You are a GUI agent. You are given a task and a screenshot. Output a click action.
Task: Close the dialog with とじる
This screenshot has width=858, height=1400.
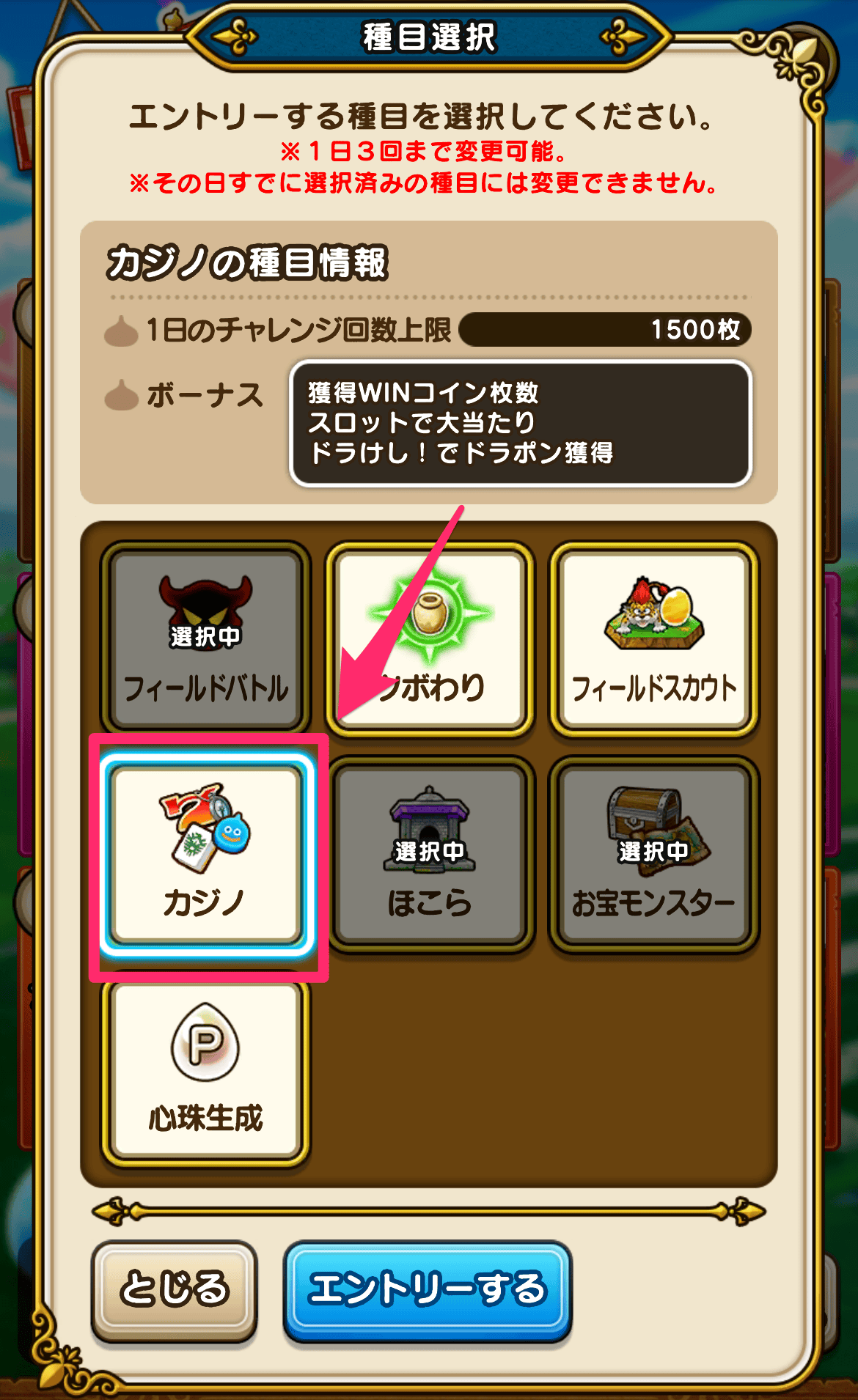click(x=175, y=1290)
